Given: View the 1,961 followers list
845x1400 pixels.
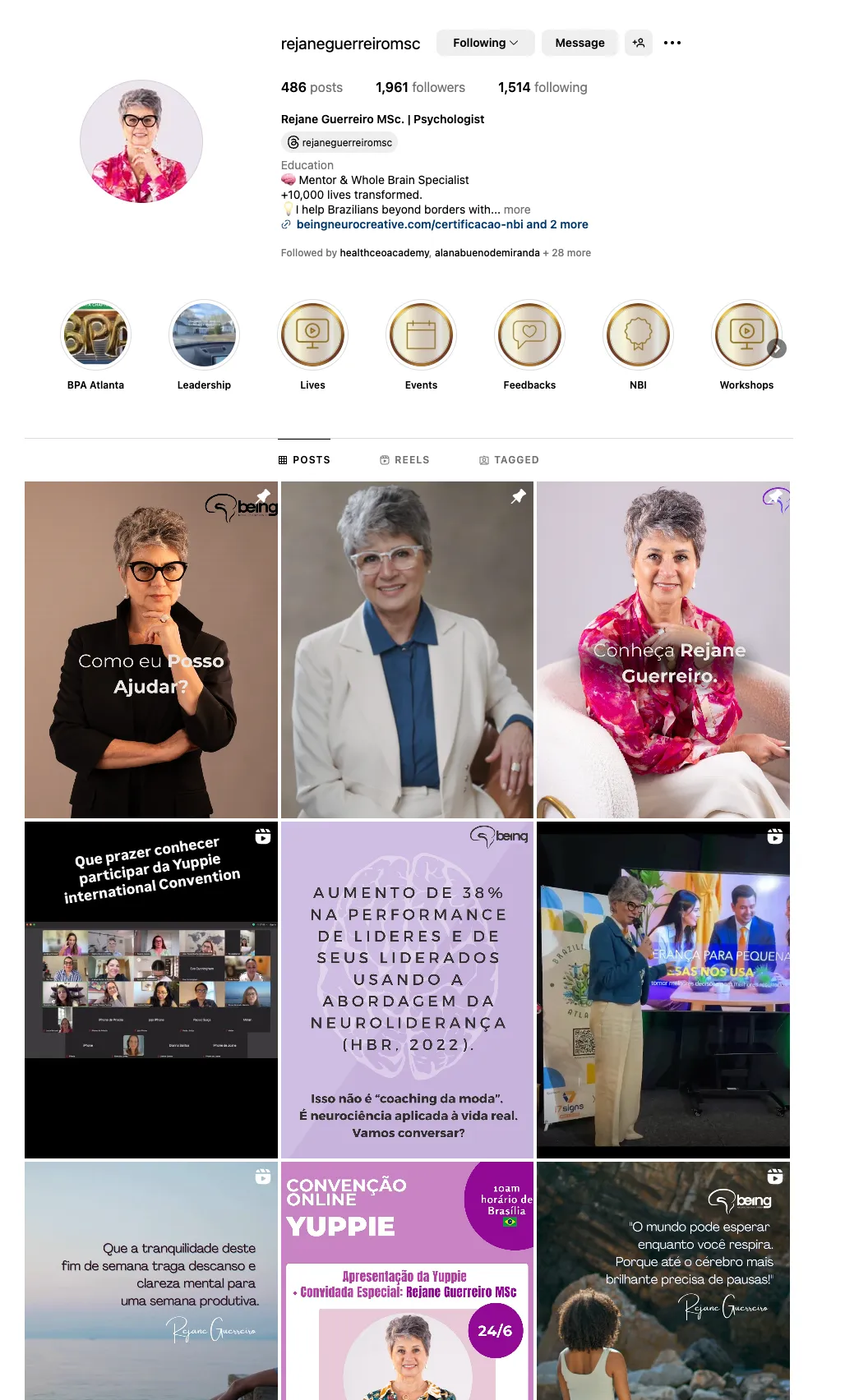Looking at the screenshot, I should tap(420, 87).
